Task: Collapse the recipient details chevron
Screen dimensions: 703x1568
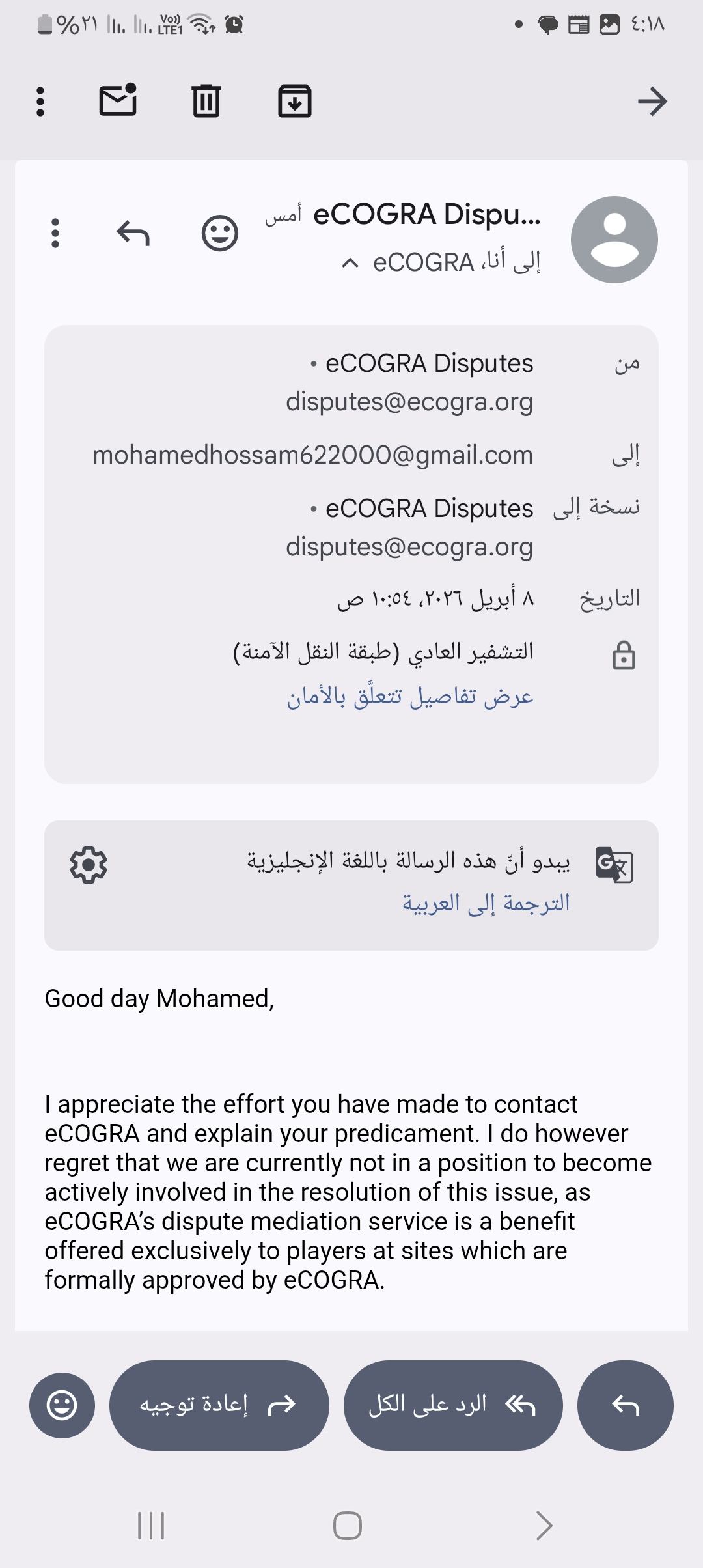Action: tap(350, 263)
